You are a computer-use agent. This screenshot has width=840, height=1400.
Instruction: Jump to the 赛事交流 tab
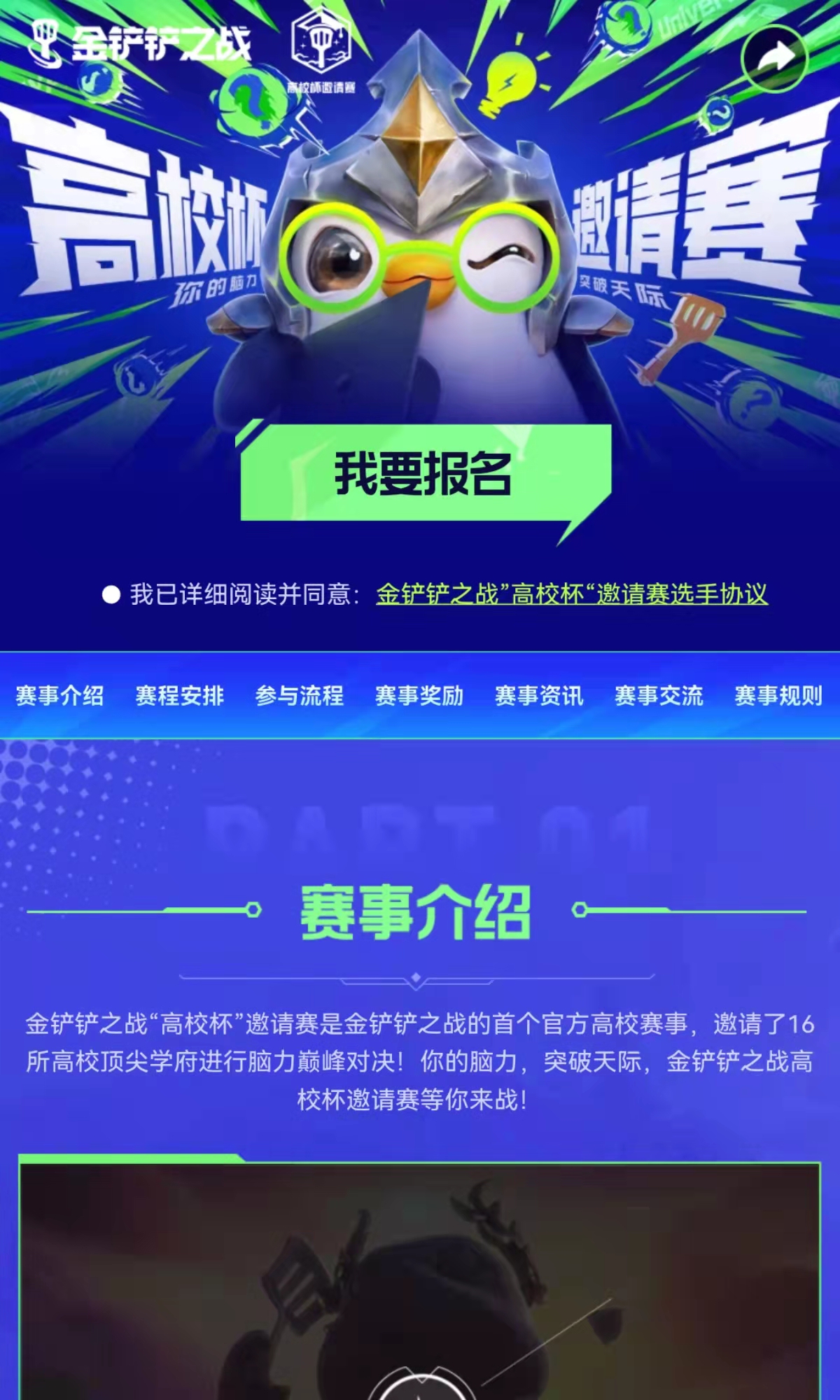click(658, 696)
